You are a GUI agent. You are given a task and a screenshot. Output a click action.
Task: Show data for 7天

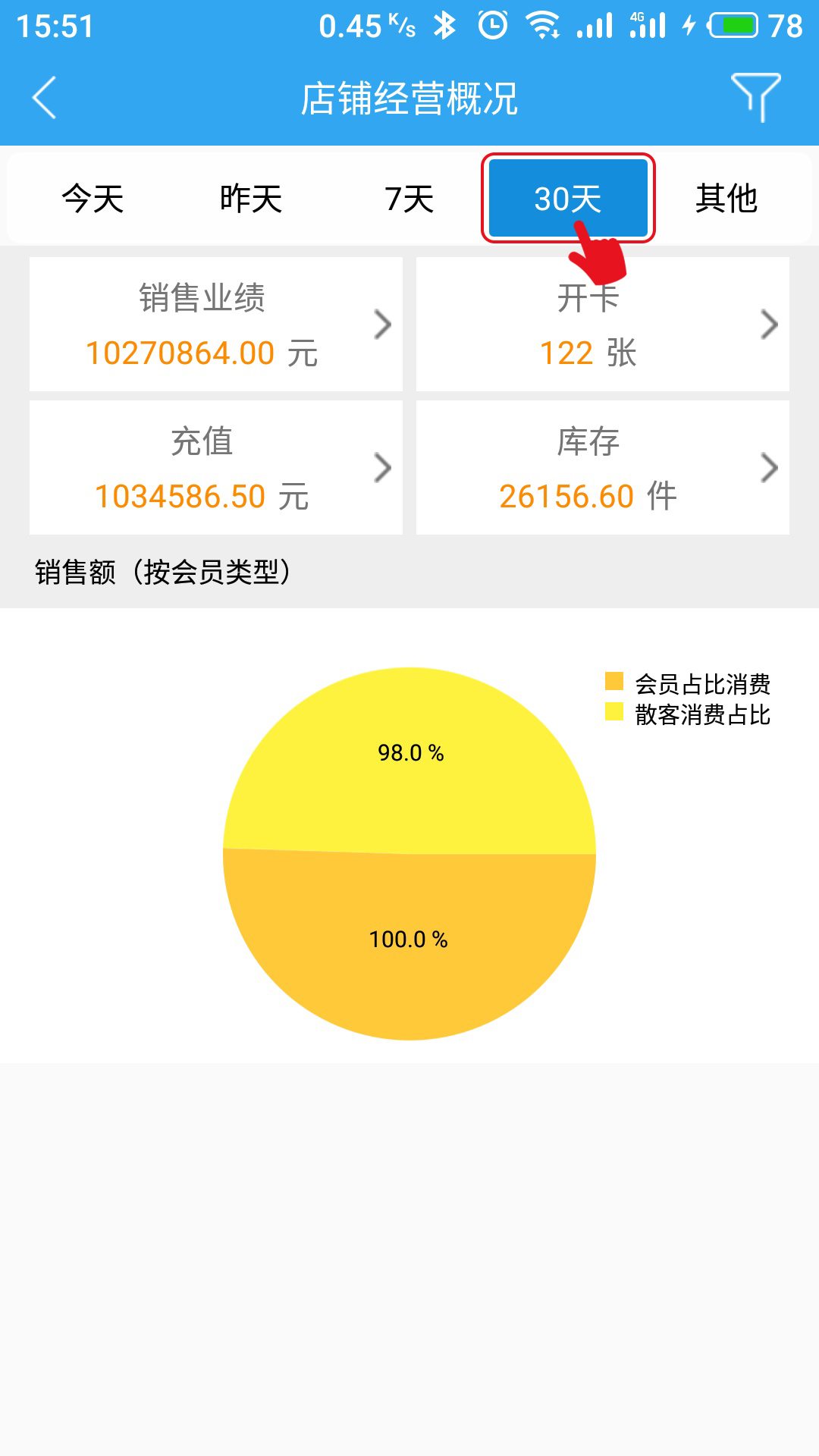coord(409,199)
